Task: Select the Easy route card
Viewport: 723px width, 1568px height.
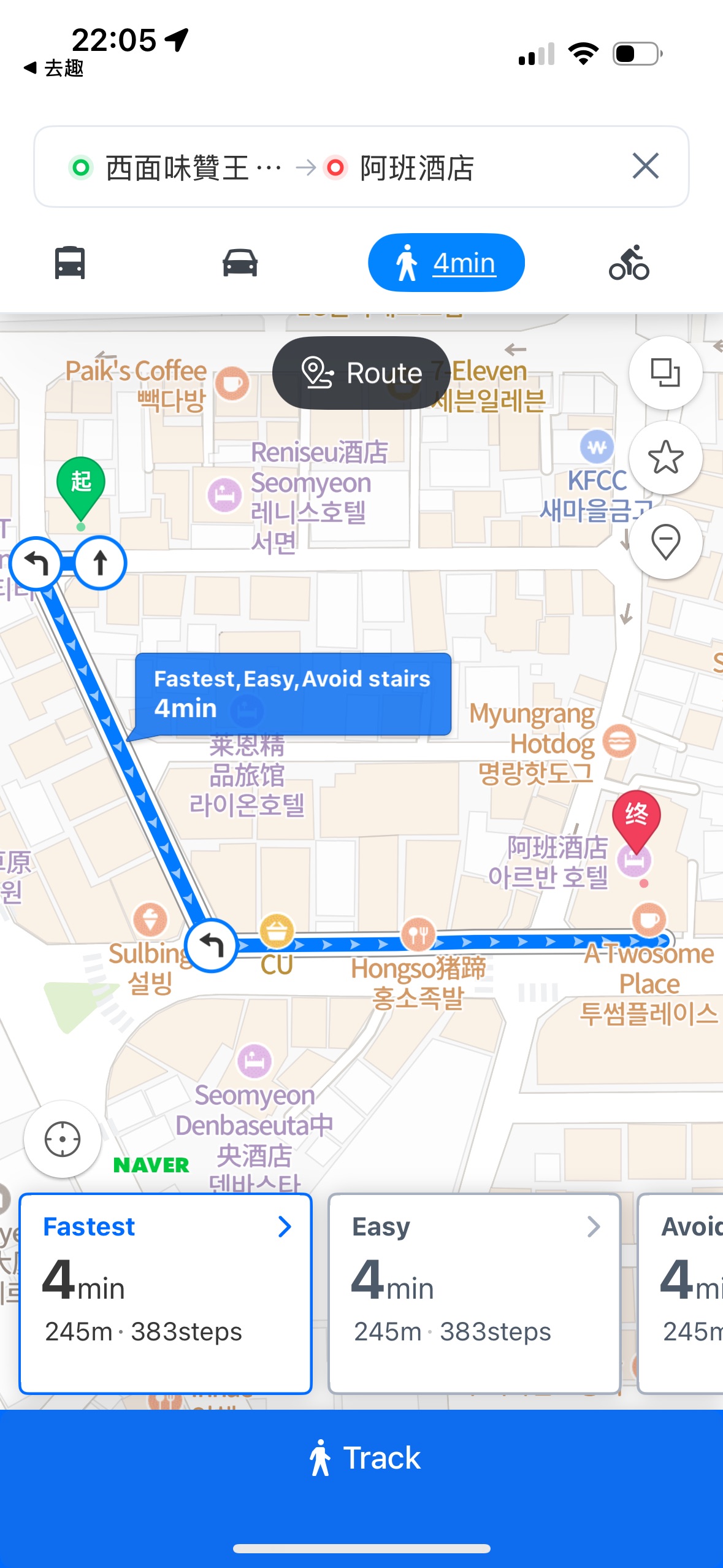Action: 474,1293
